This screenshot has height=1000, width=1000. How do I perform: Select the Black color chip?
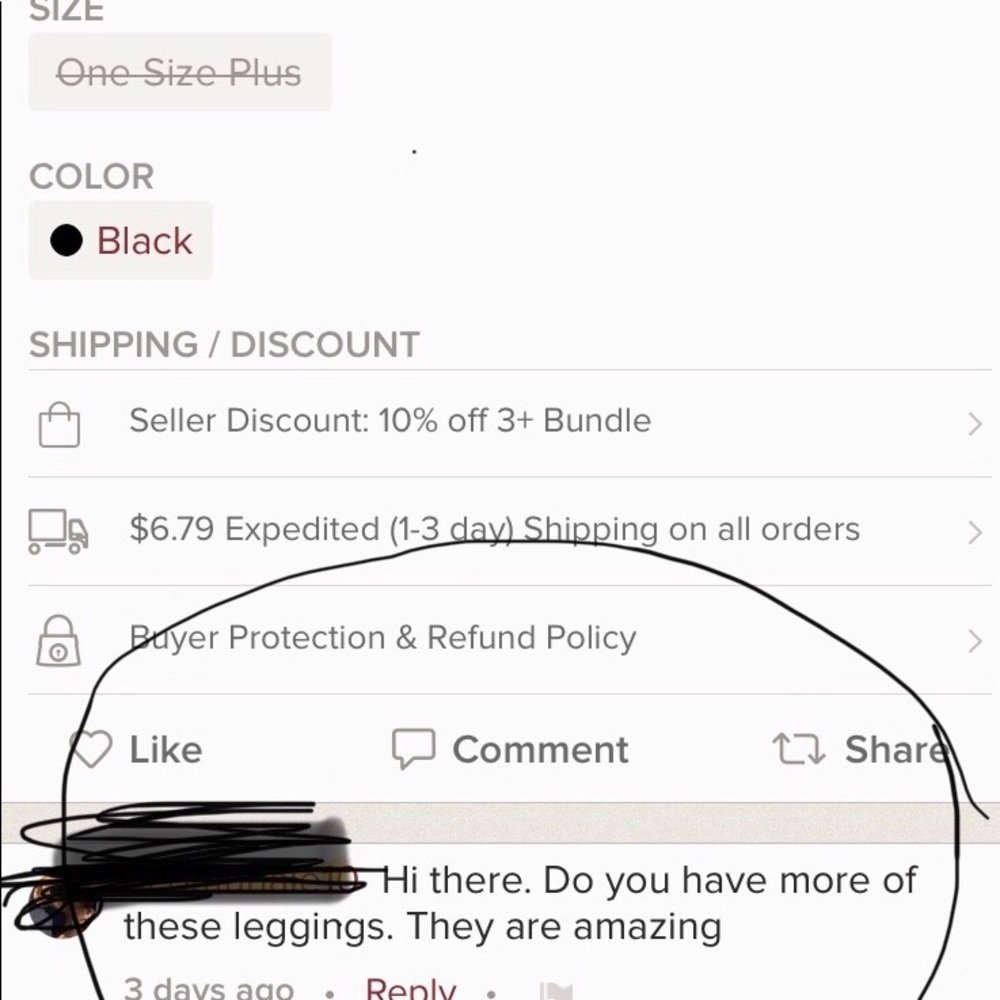click(121, 241)
